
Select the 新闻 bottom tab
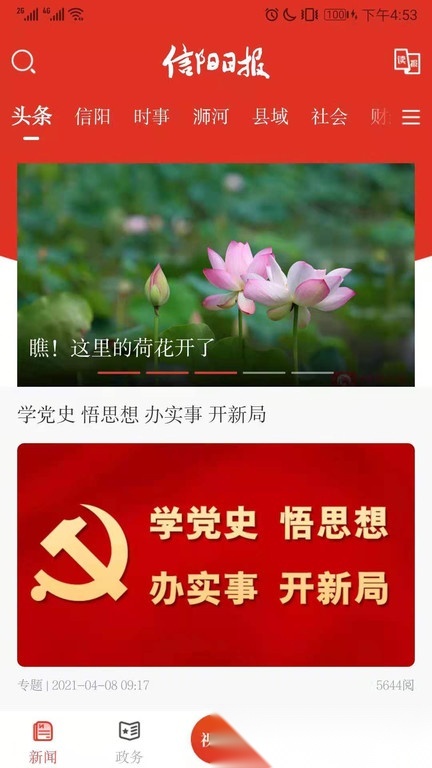[43, 743]
